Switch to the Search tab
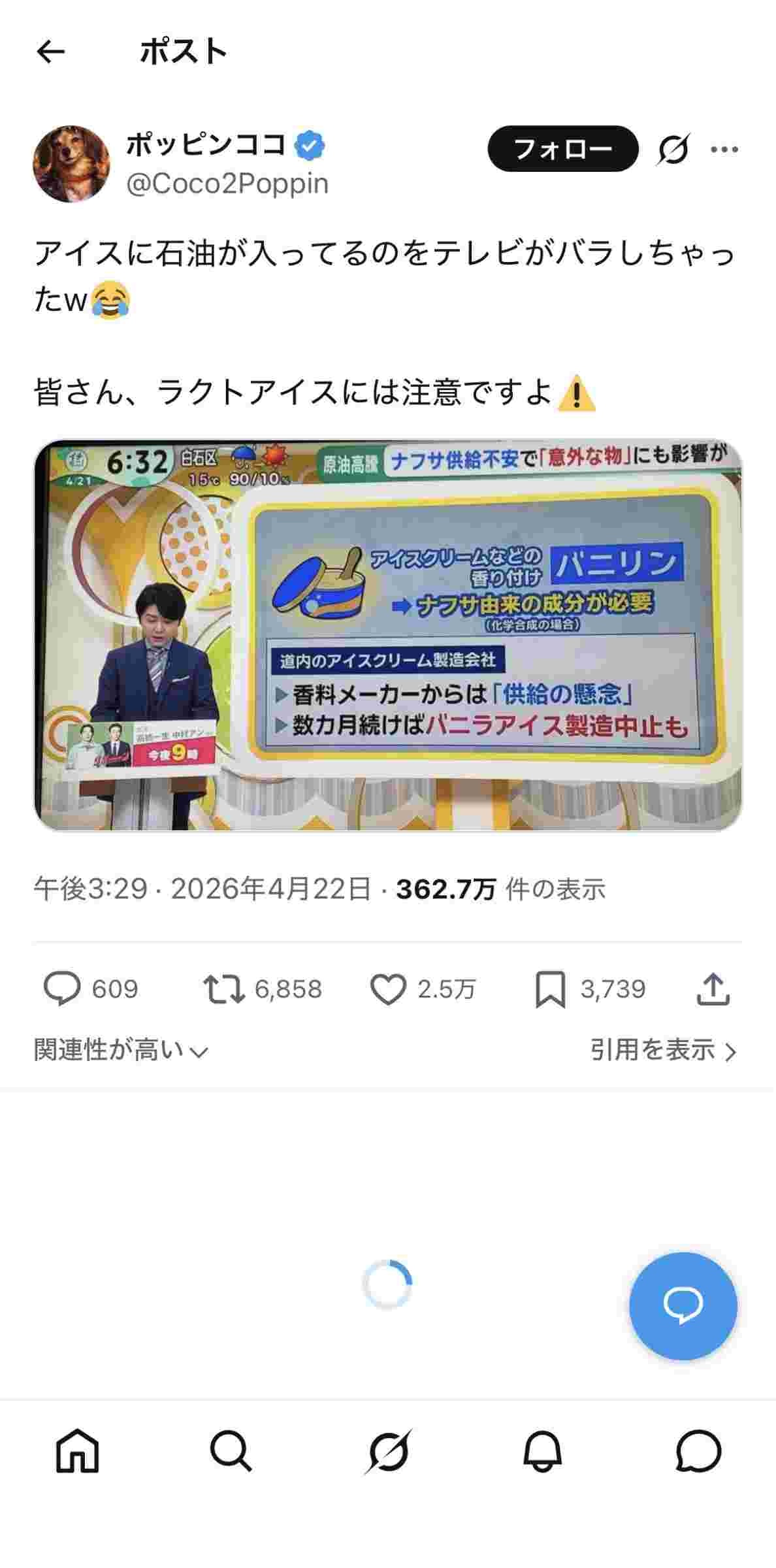 (231, 1452)
